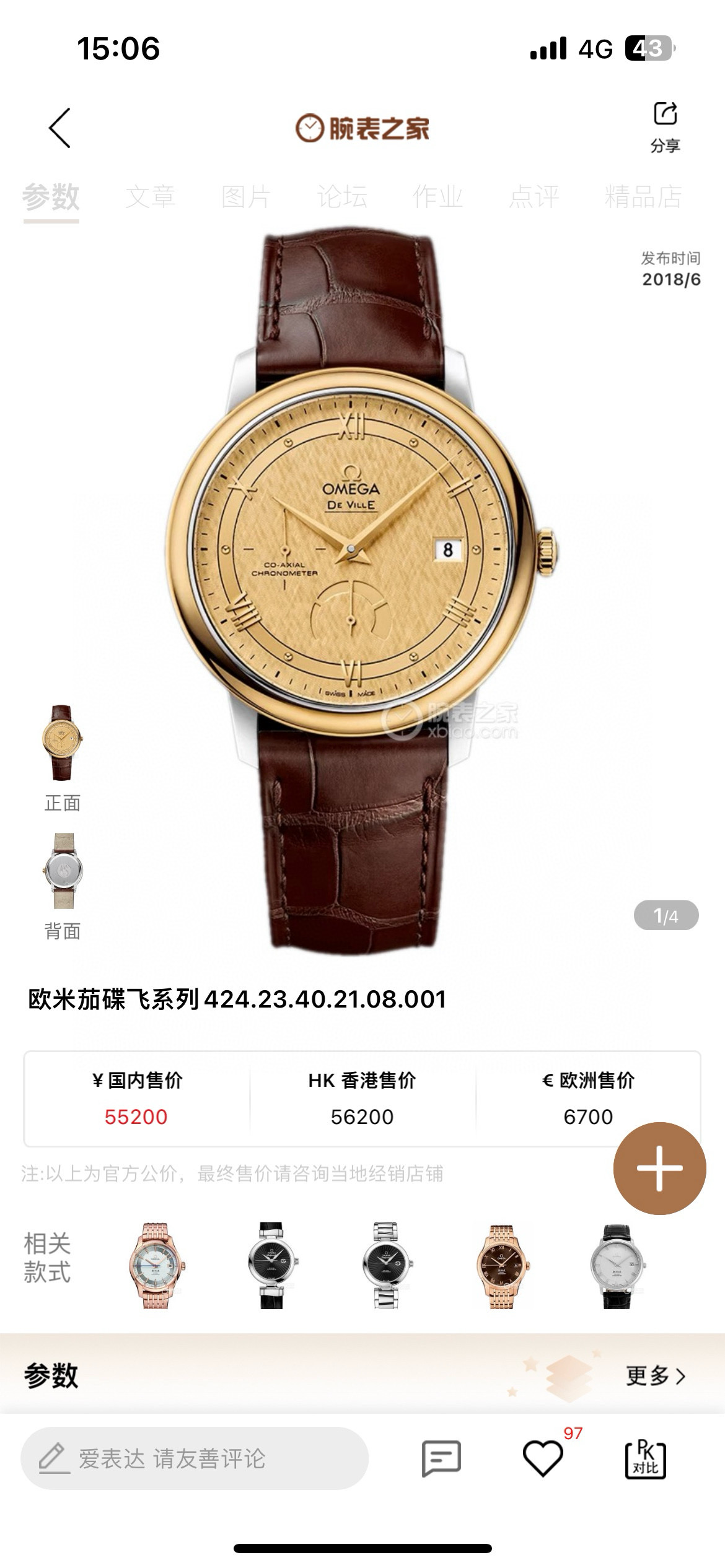Open the comments icon
This screenshot has width=725, height=1568.
[441, 1458]
